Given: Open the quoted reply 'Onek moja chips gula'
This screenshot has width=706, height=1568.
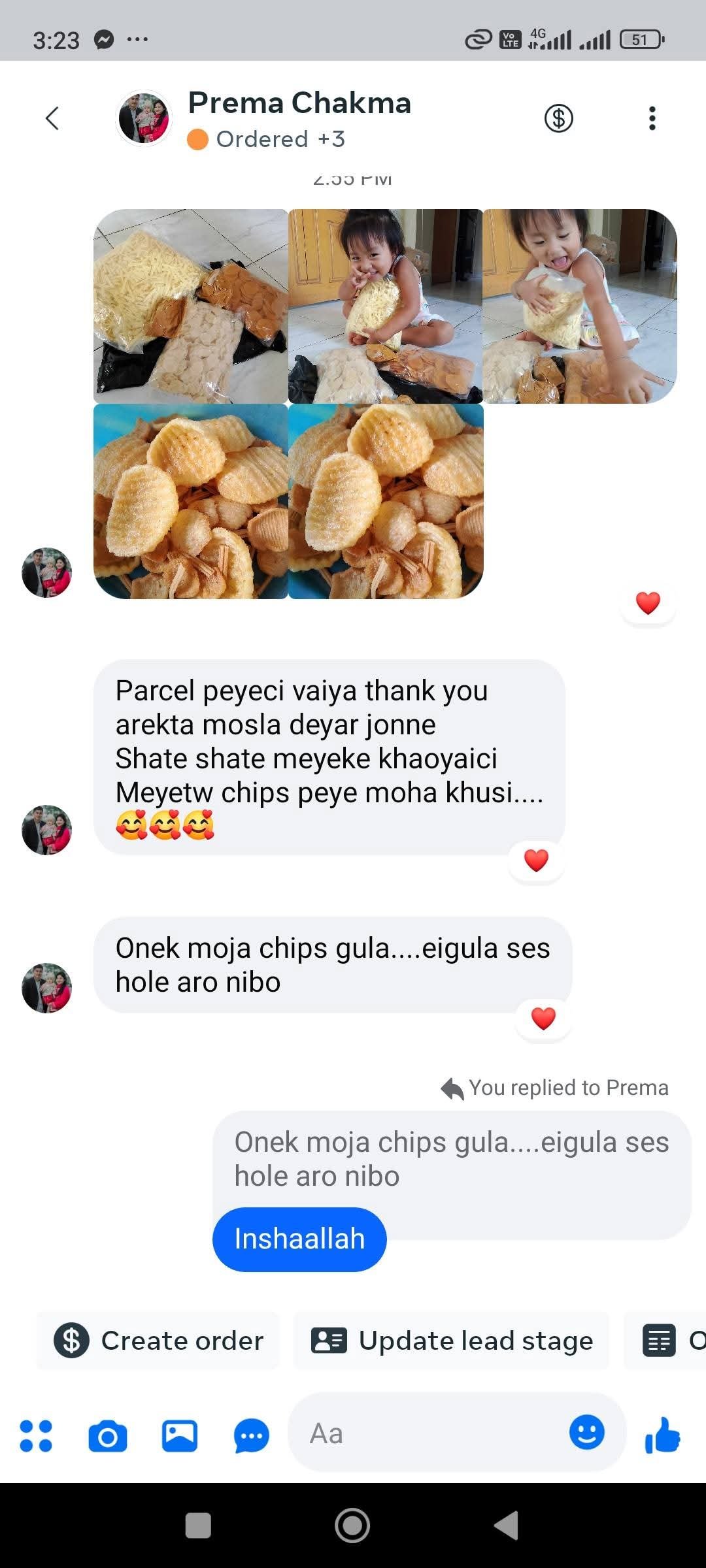Looking at the screenshot, I should [x=451, y=1159].
